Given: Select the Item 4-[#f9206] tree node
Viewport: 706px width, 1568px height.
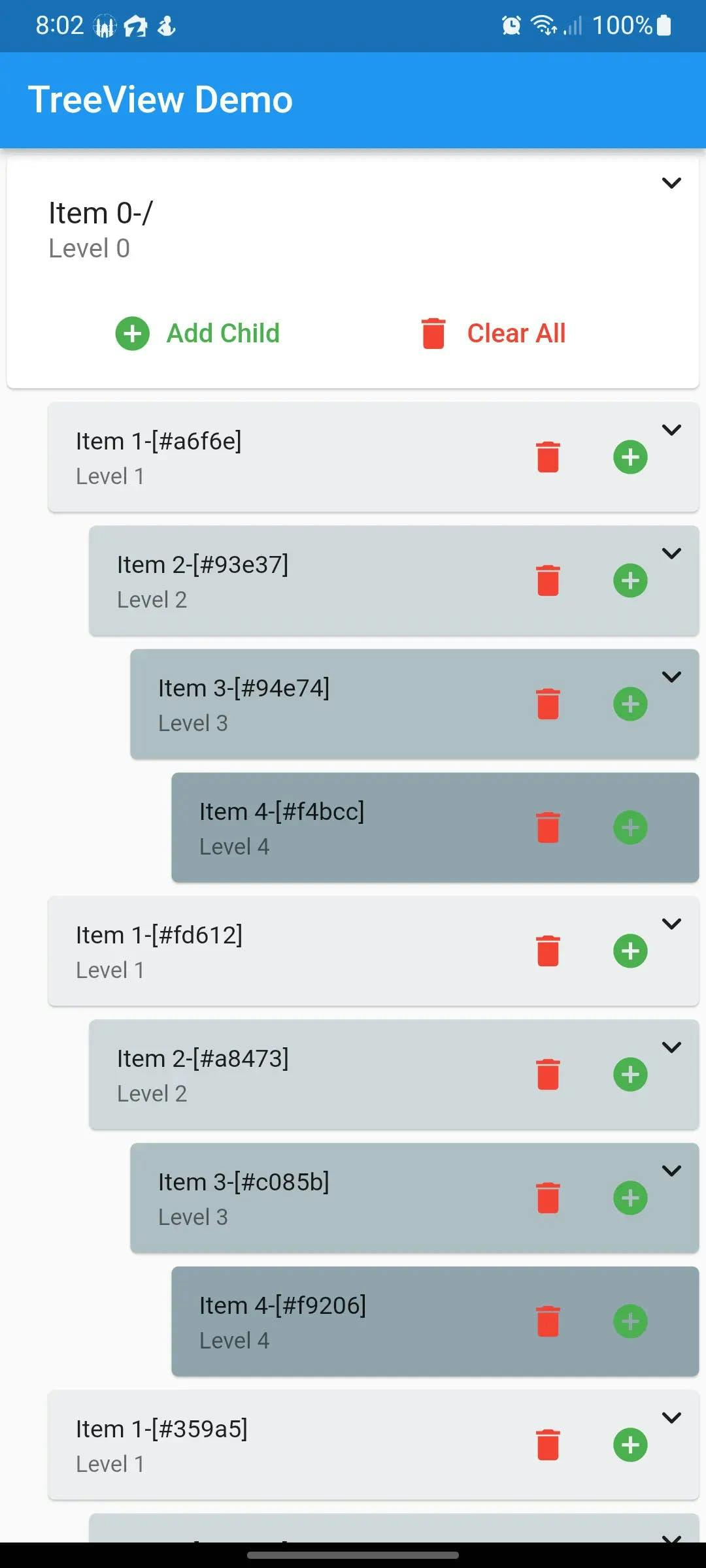Looking at the screenshot, I should [327, 1321].
